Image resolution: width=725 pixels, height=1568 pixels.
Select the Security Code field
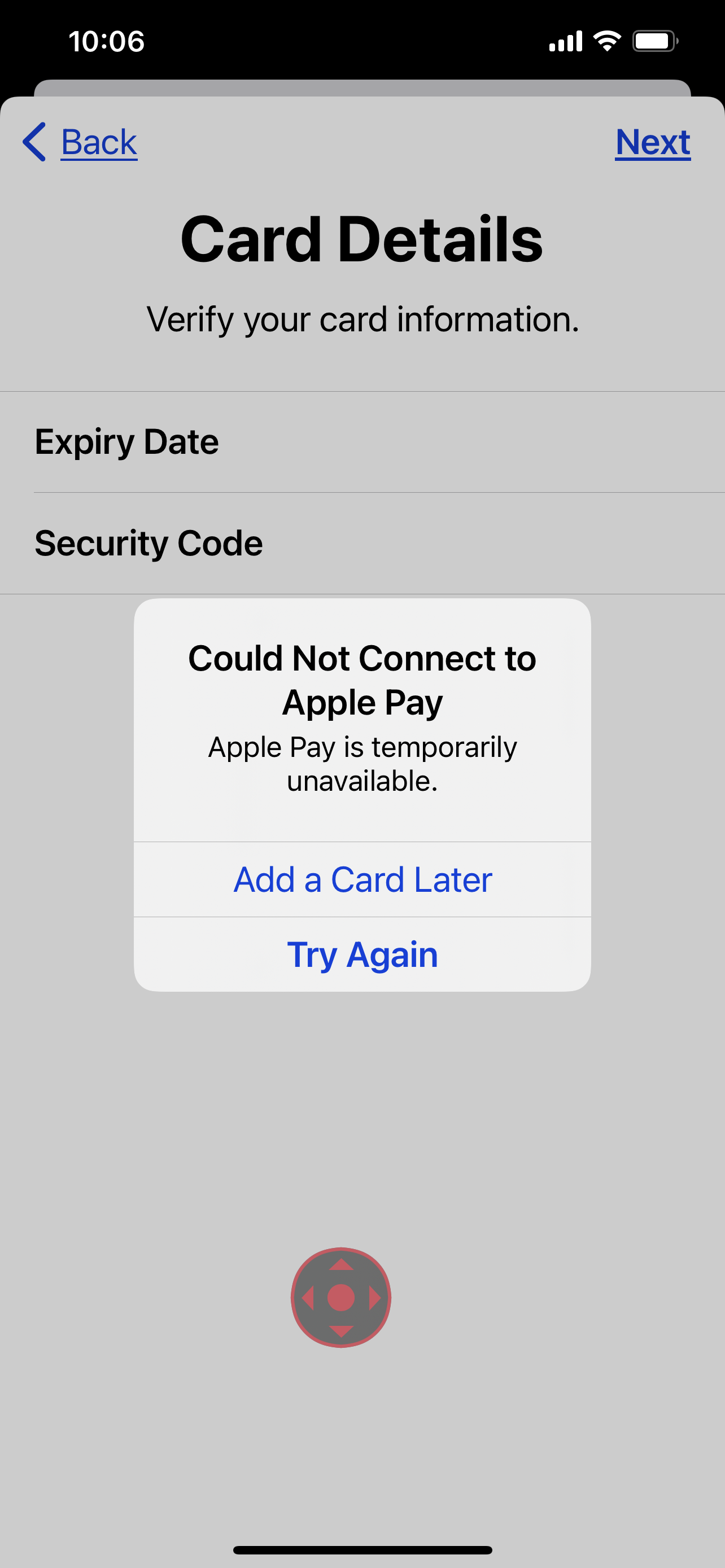[x=362, y=543]
